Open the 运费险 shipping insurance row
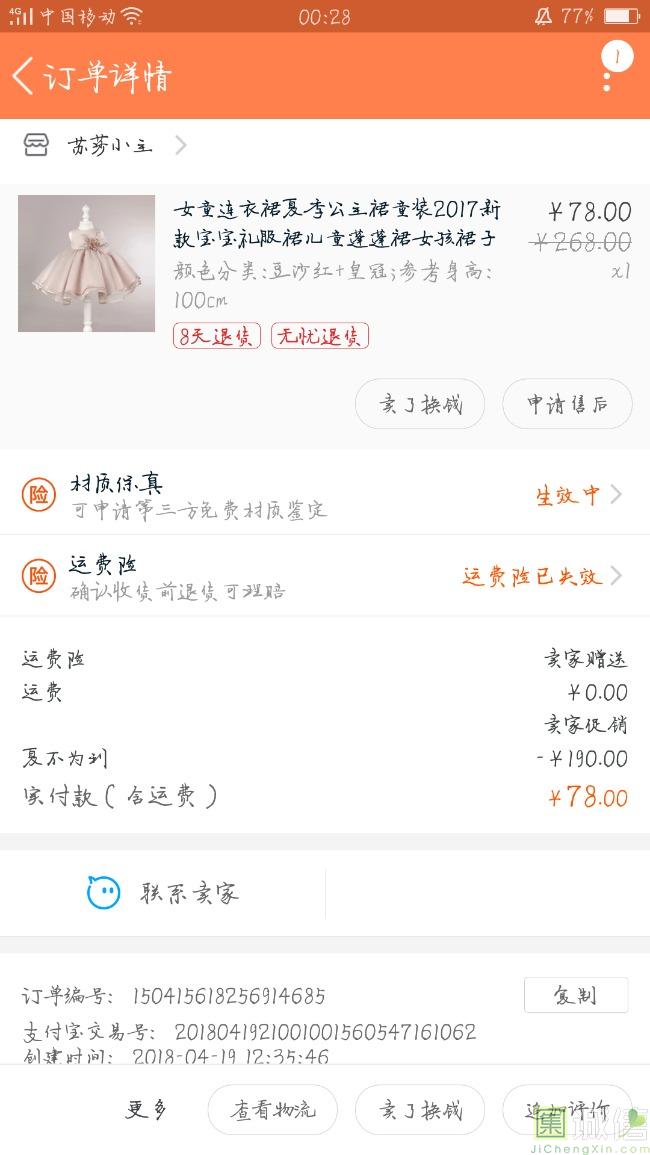This screenshot has width=650, height=1155. pyautogui.click(x=324, y=576)
